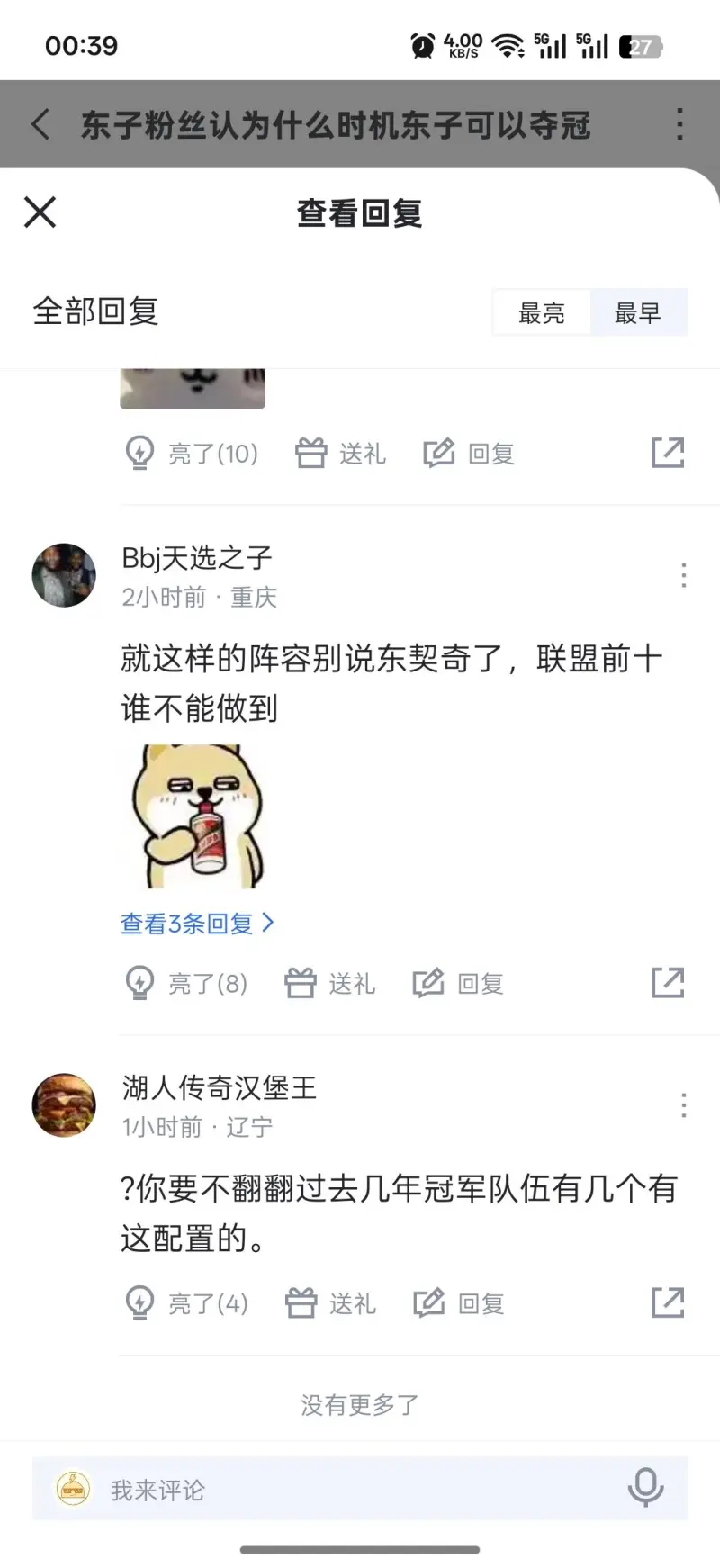
Task: Reply to Bbj天选之子's comment
Action: (x=458, y=983)
